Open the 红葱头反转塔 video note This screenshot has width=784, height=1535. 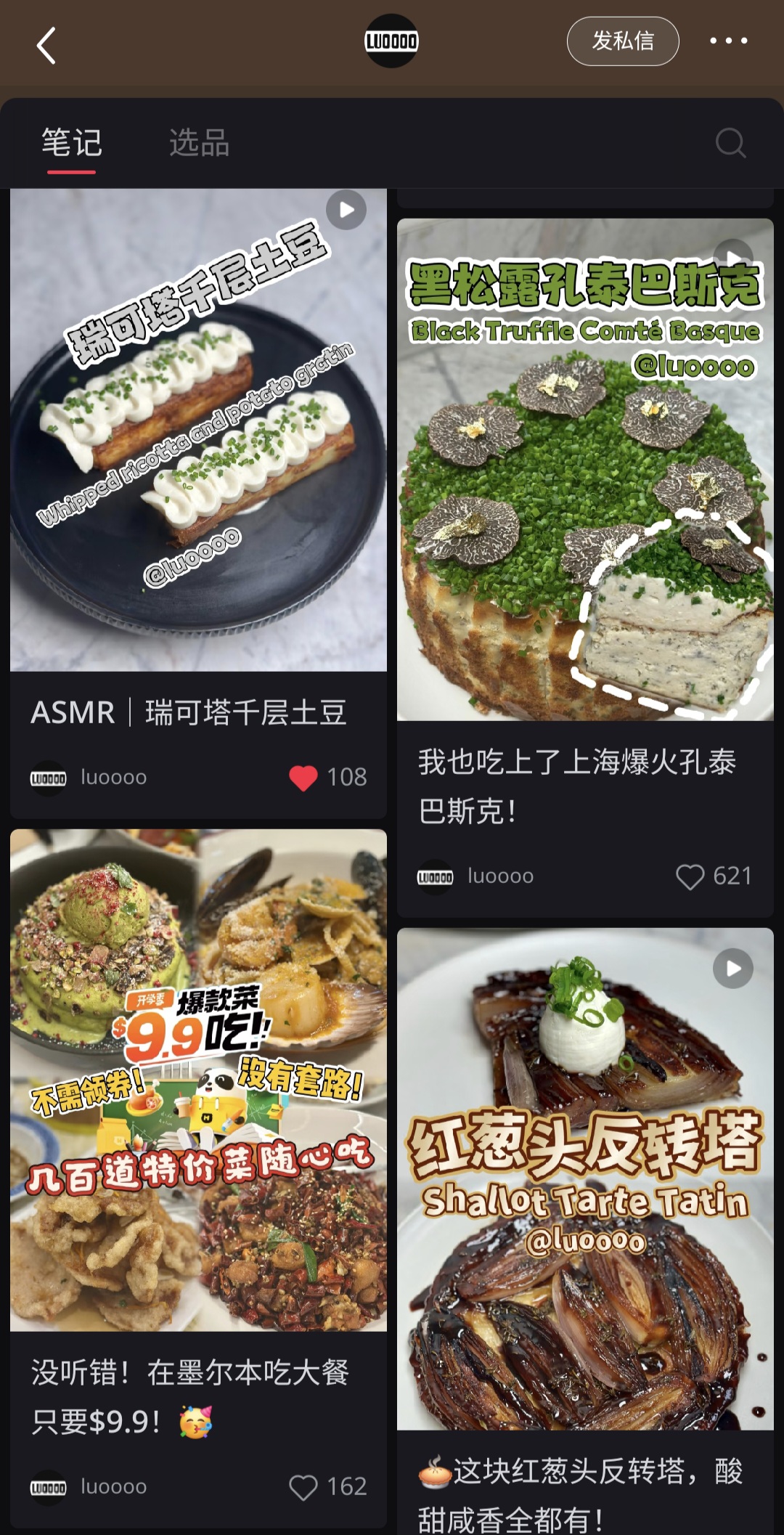point(585,1178)
